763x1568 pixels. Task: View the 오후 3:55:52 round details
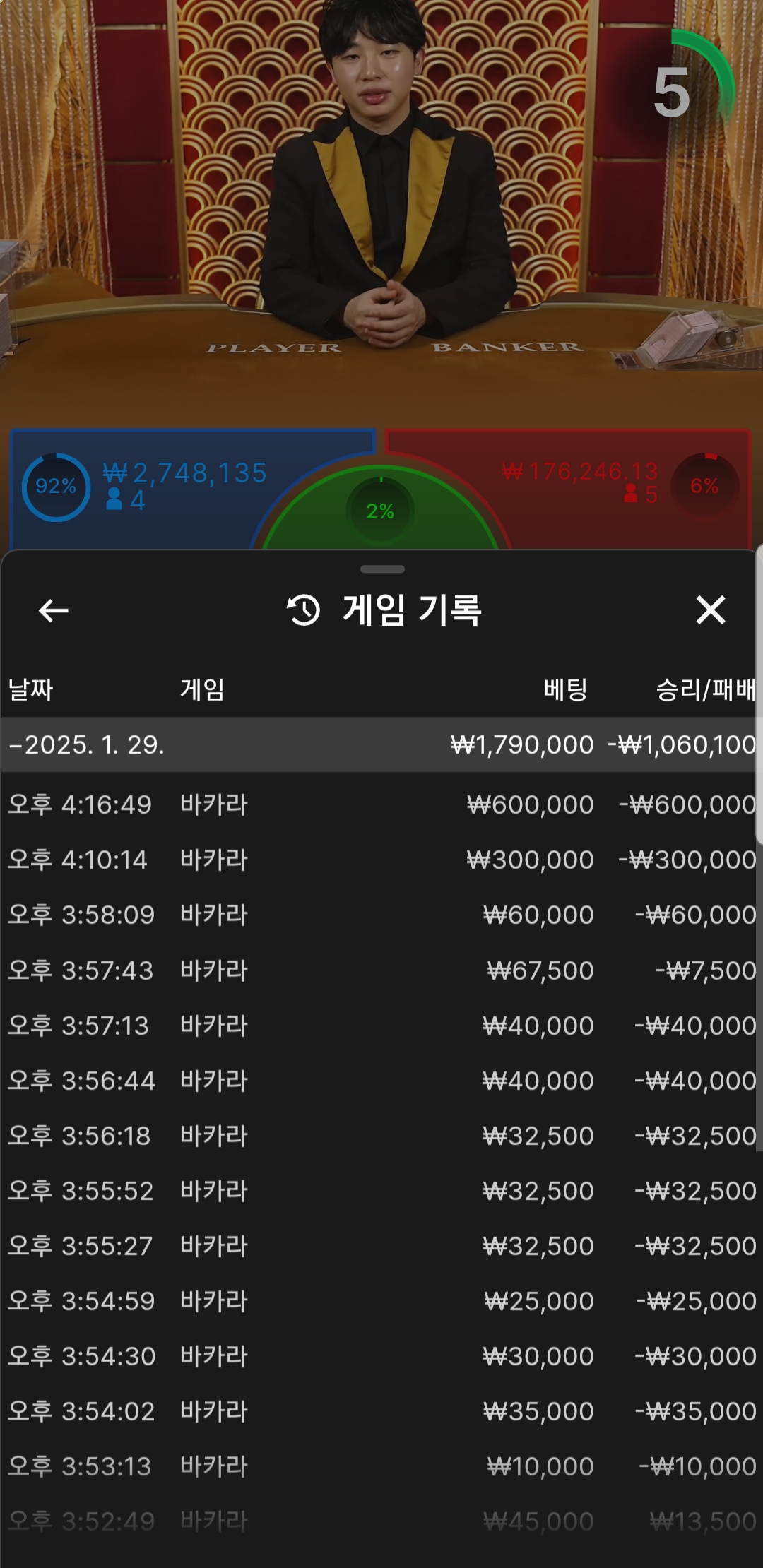(381, 1191)
